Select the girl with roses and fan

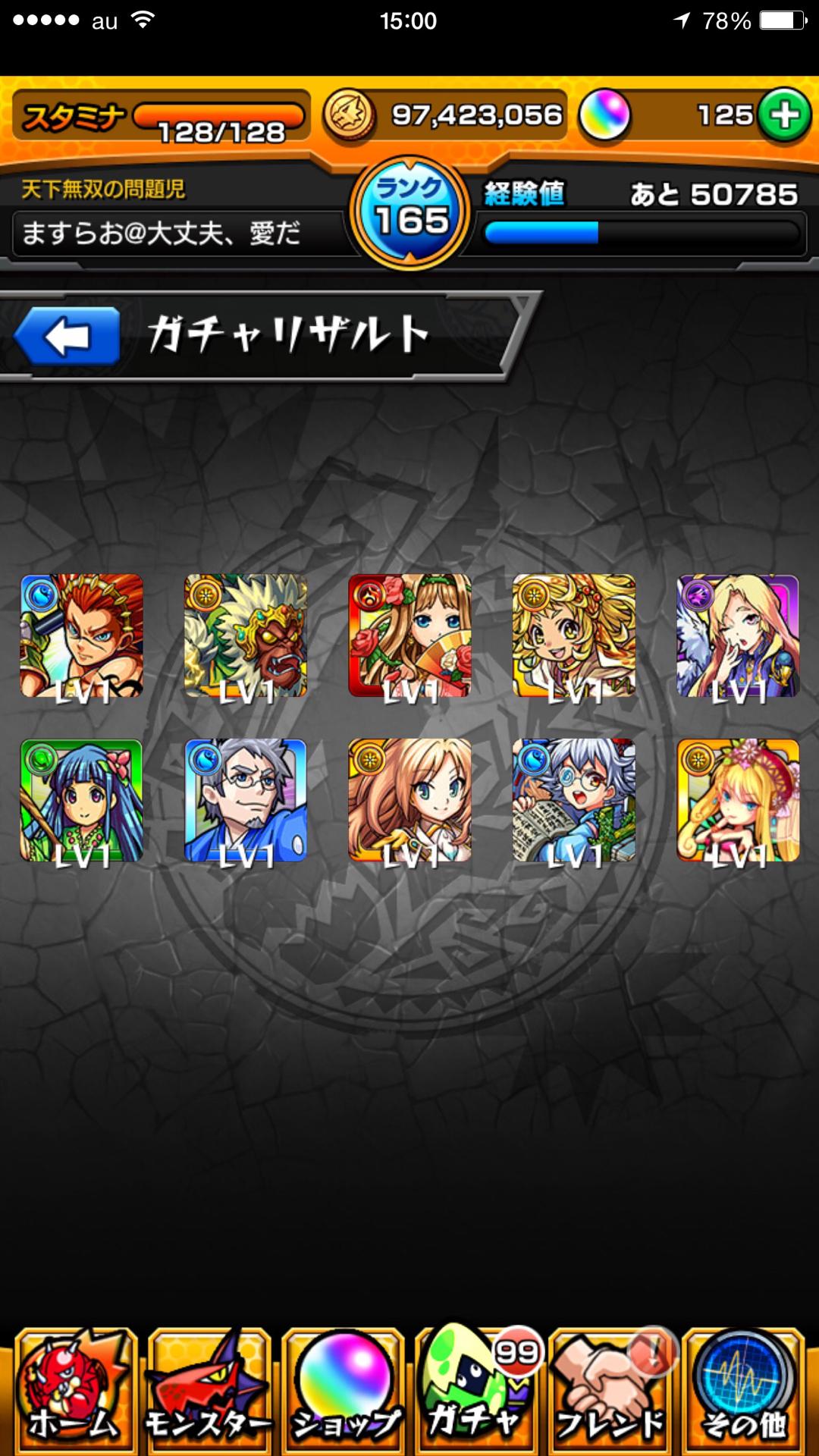(x=409, y=635)
